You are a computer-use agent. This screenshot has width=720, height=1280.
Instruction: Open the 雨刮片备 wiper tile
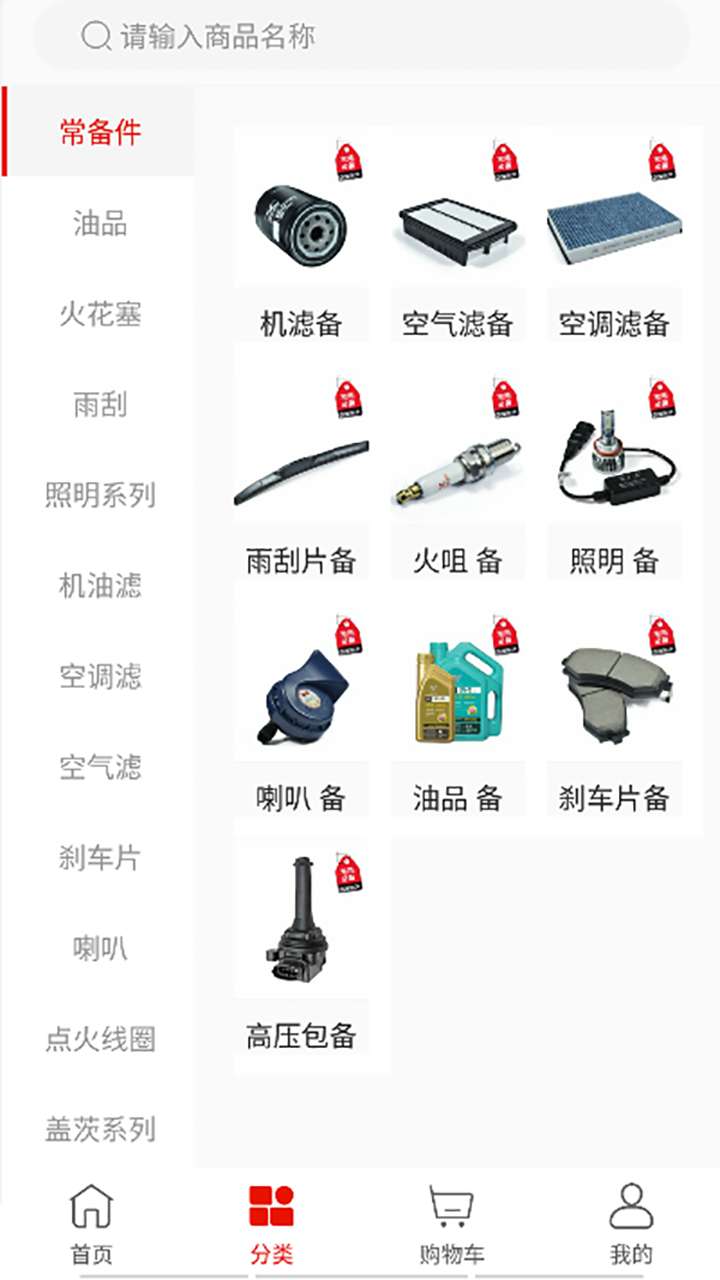point(301,472)
